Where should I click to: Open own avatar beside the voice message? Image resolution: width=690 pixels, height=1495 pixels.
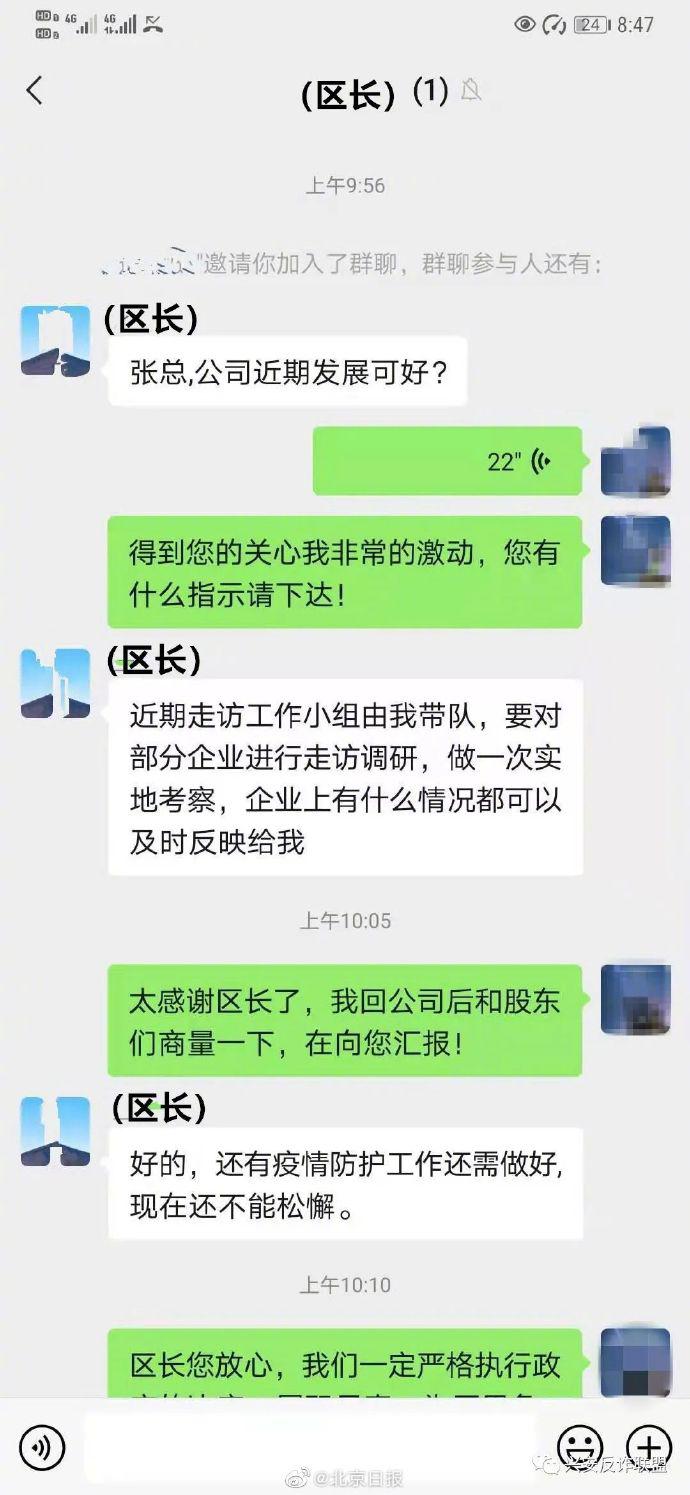pyautogui.click(x=635, y=461)
